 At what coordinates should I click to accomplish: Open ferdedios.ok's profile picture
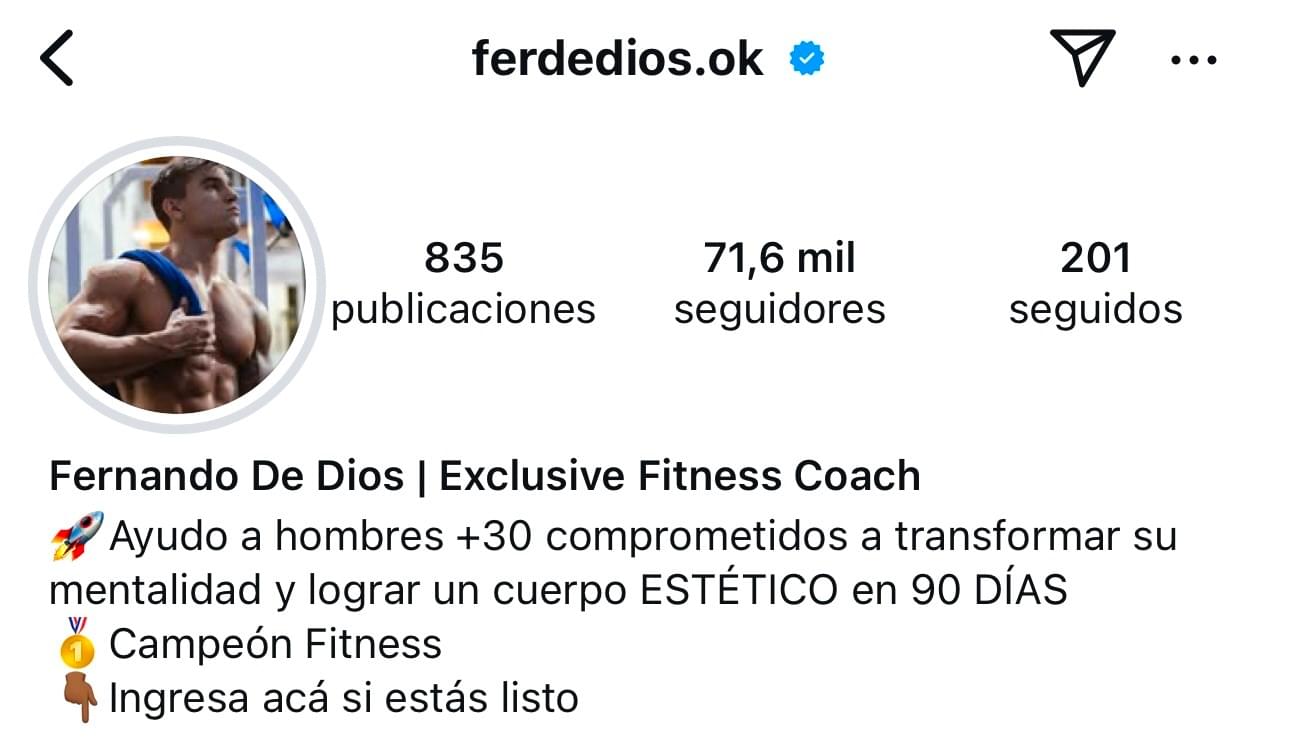coord(177,285)
